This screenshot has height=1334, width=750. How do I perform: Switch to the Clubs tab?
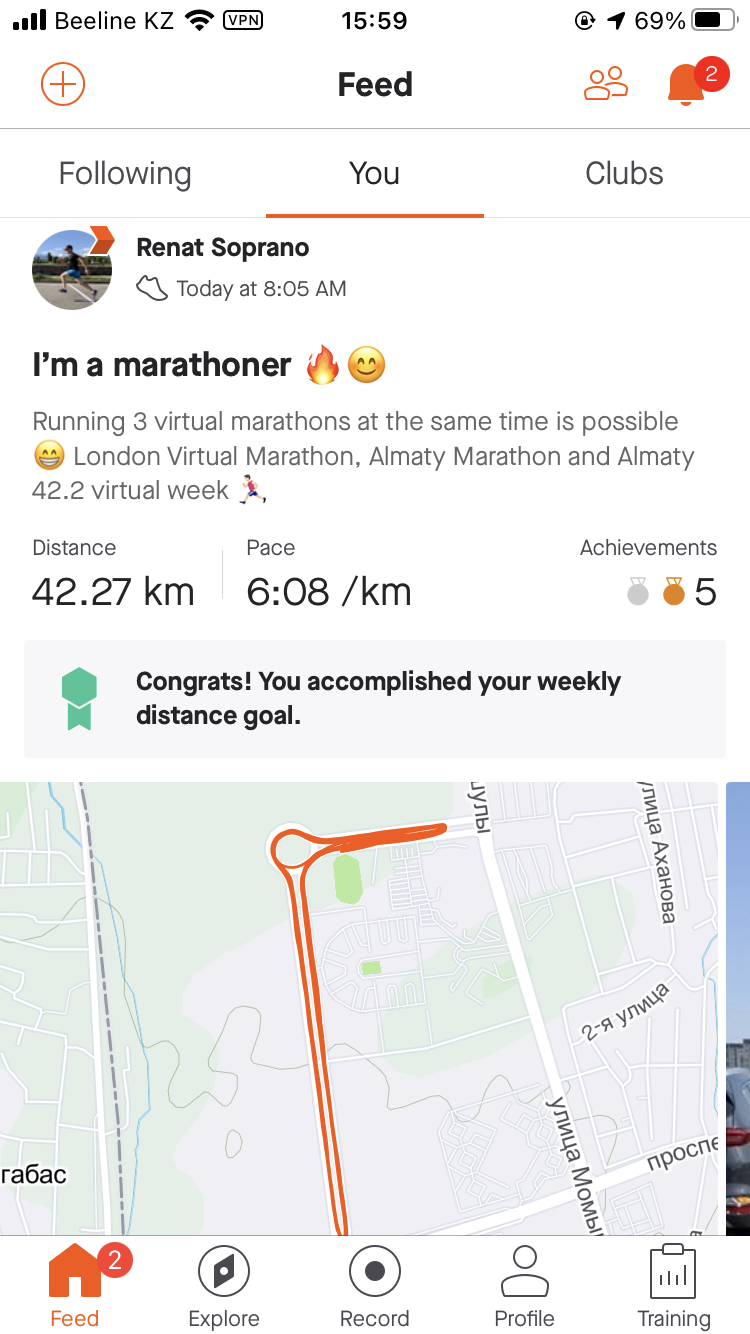tap(624, 174)
